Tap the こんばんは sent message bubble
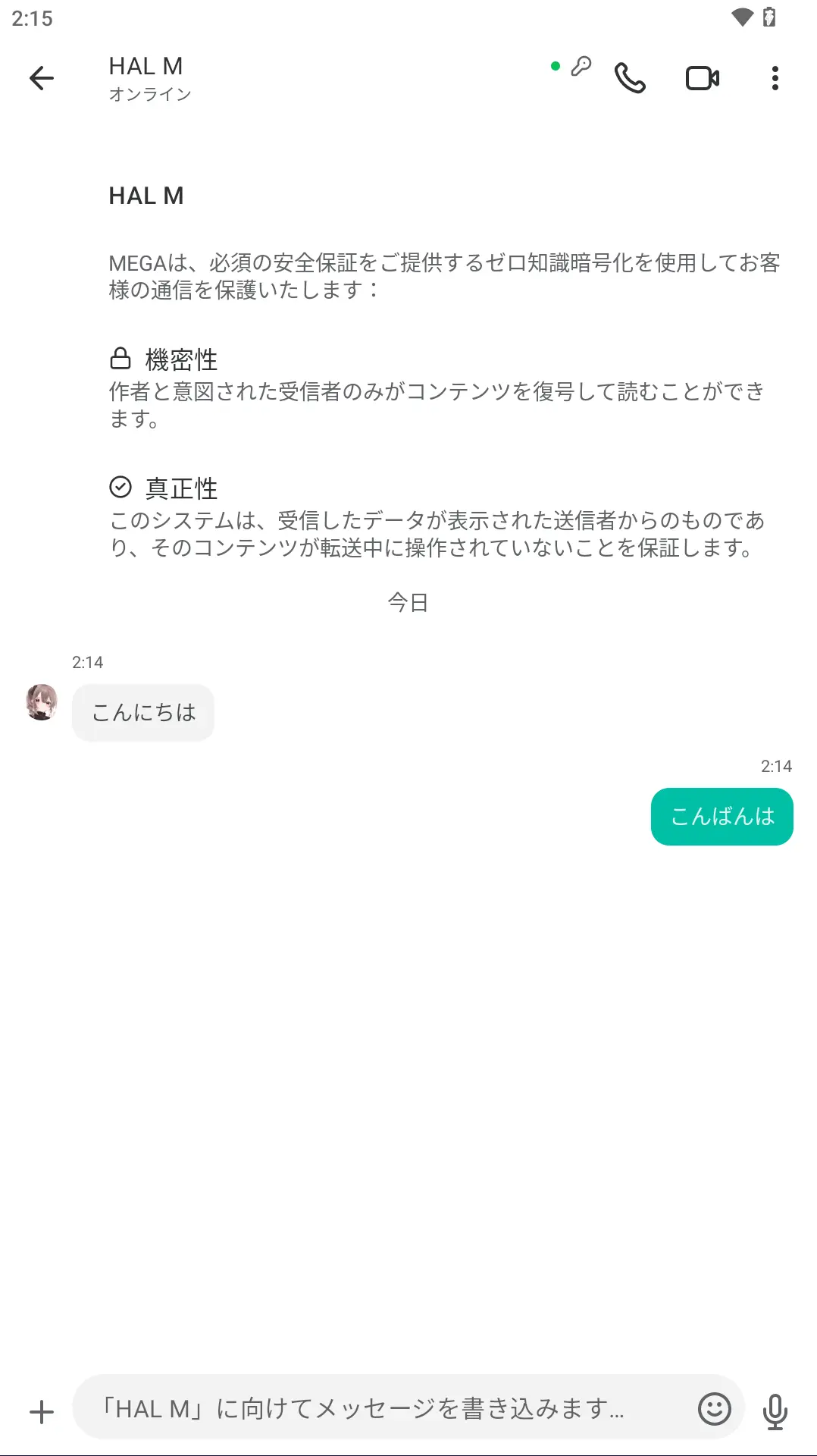Viewport: 817px width, 1456px height. 722,816
